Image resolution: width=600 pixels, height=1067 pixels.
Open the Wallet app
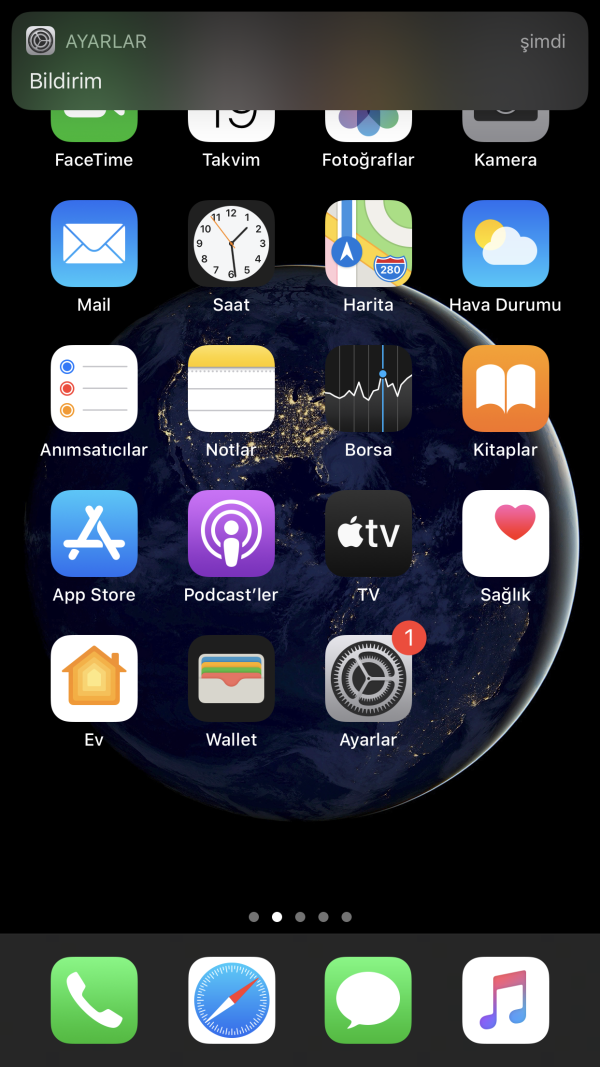pyautogui.click(x=231, y=679)
